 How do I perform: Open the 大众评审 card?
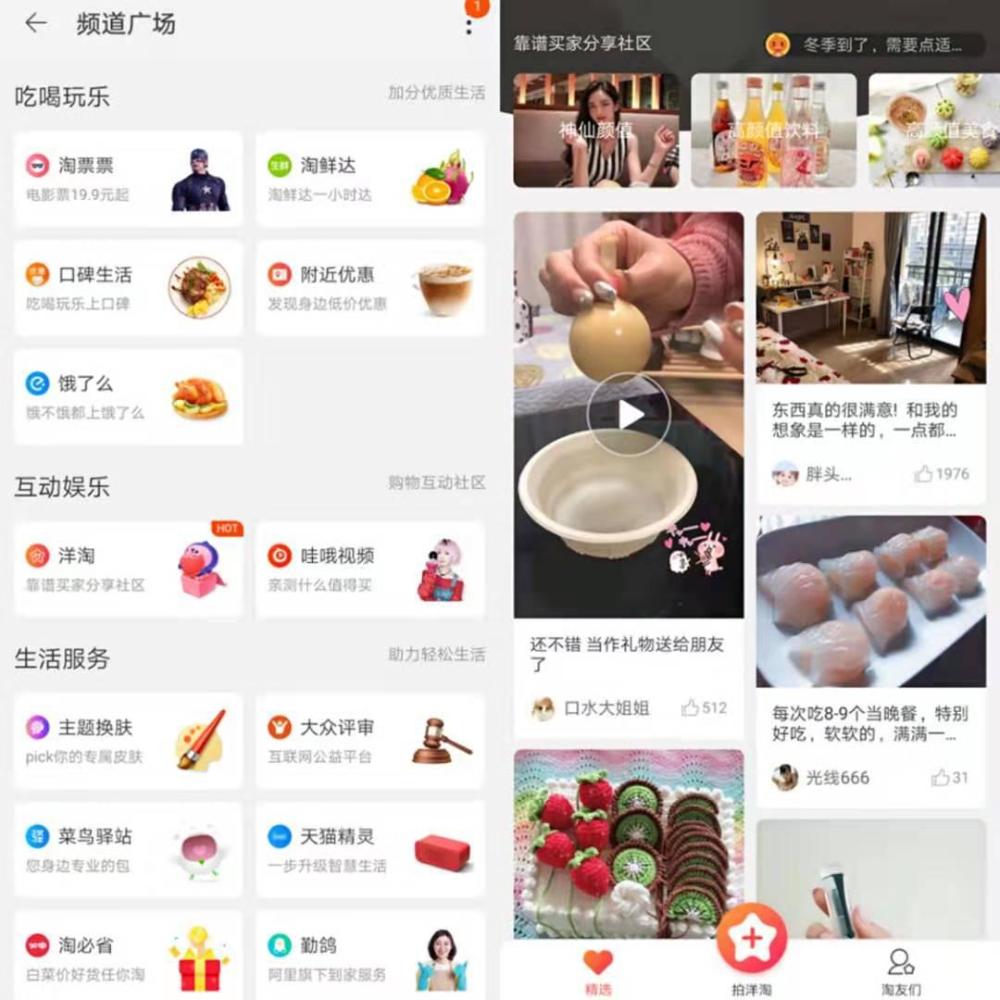(x=370, y=741)
